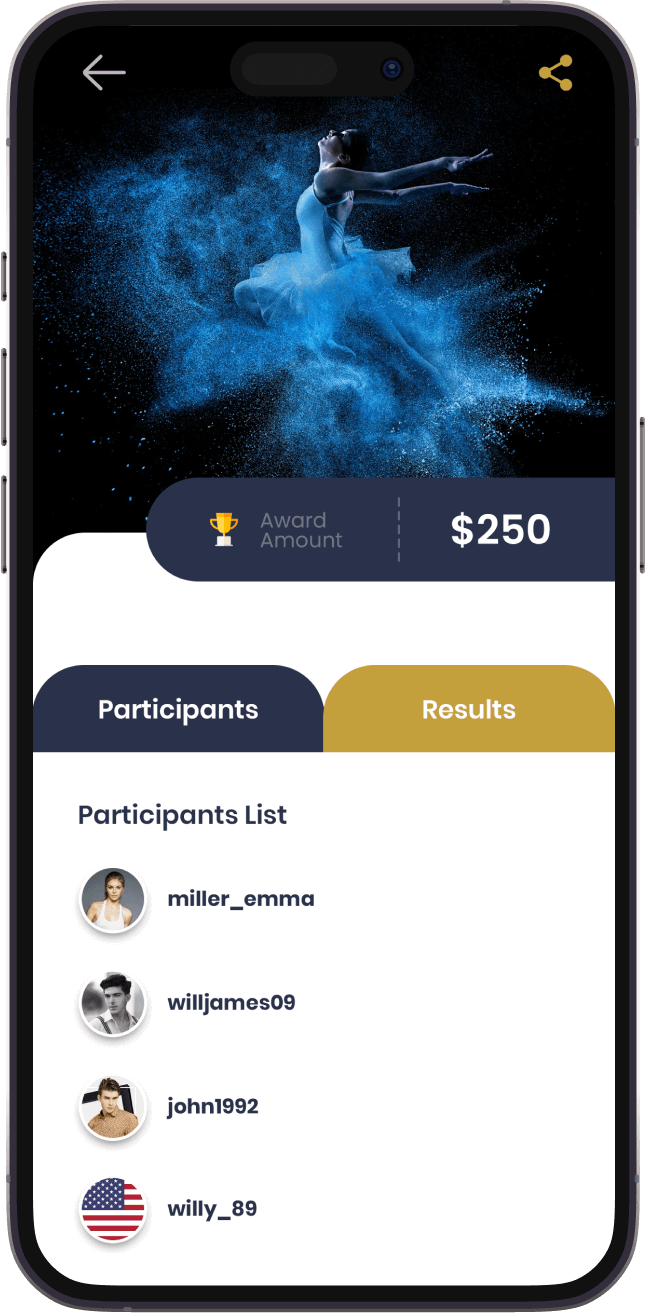Switch to the Results tab

[x=468, y=710]
